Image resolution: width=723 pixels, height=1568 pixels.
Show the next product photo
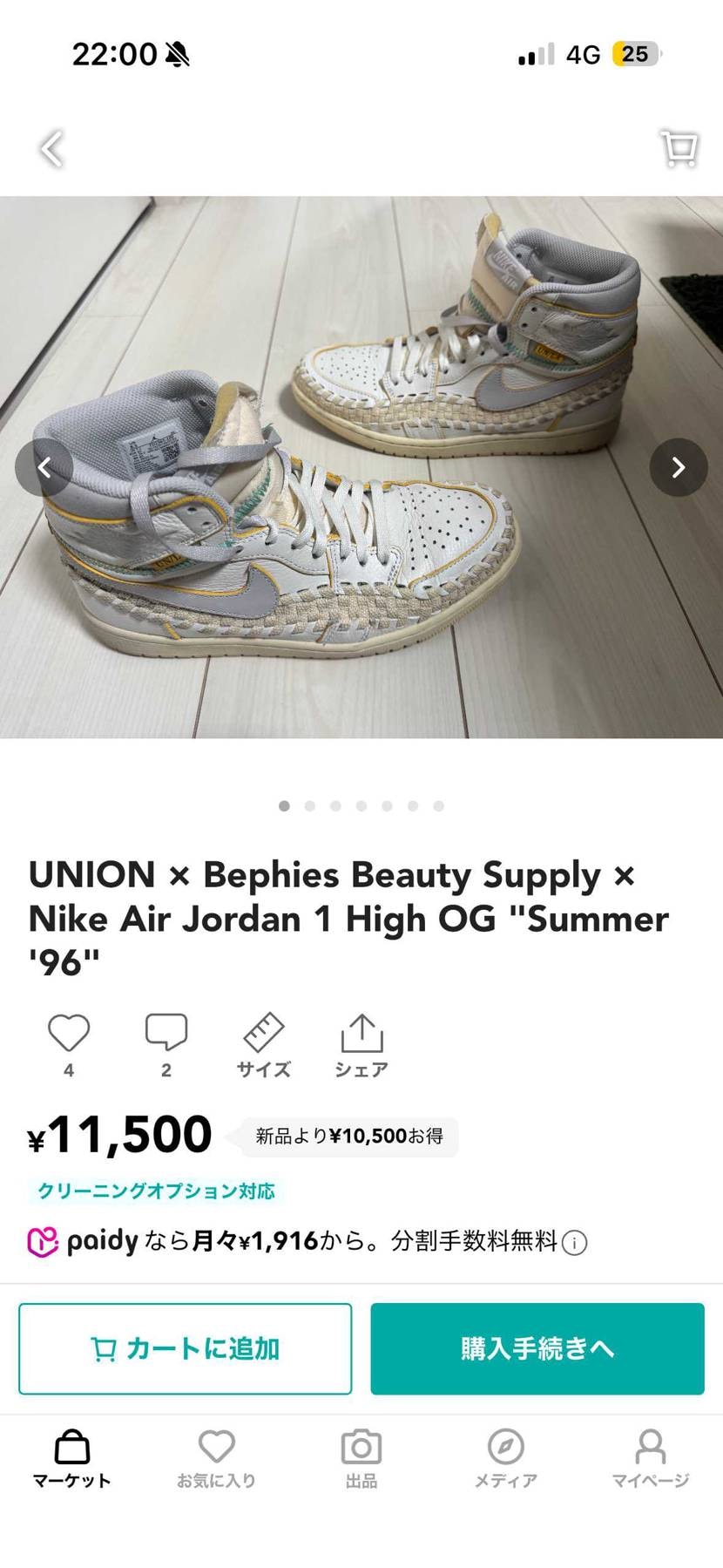[678, 468]
